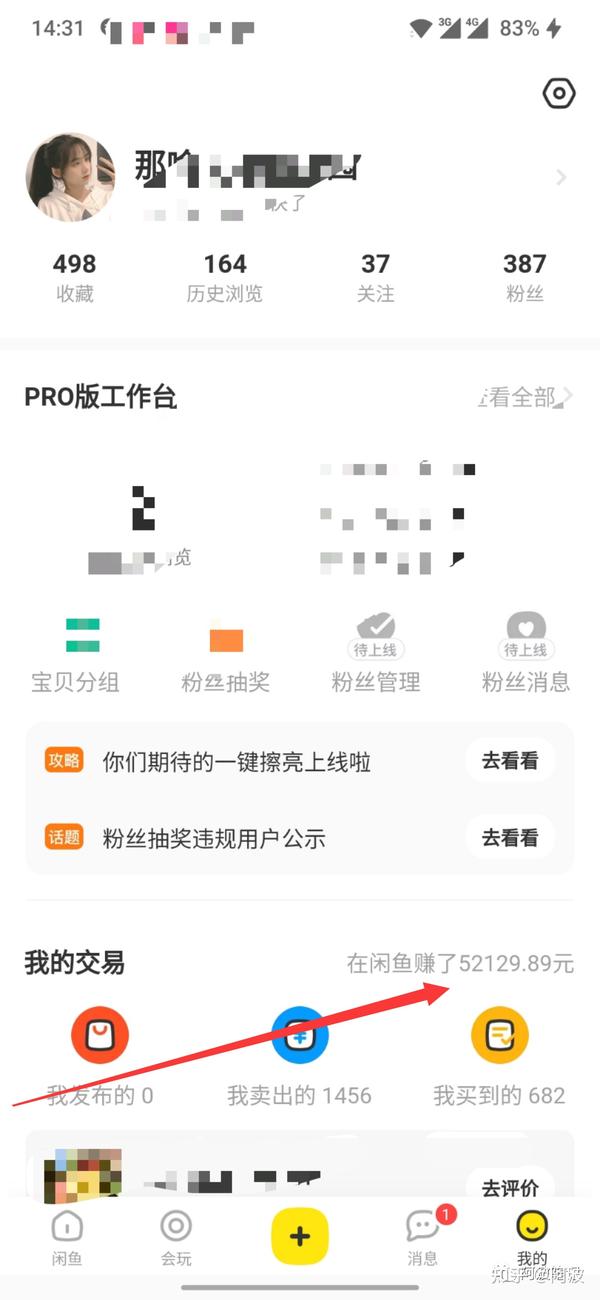
Task: Open 宝贝分组 item grouping
Action: point(75,655)
